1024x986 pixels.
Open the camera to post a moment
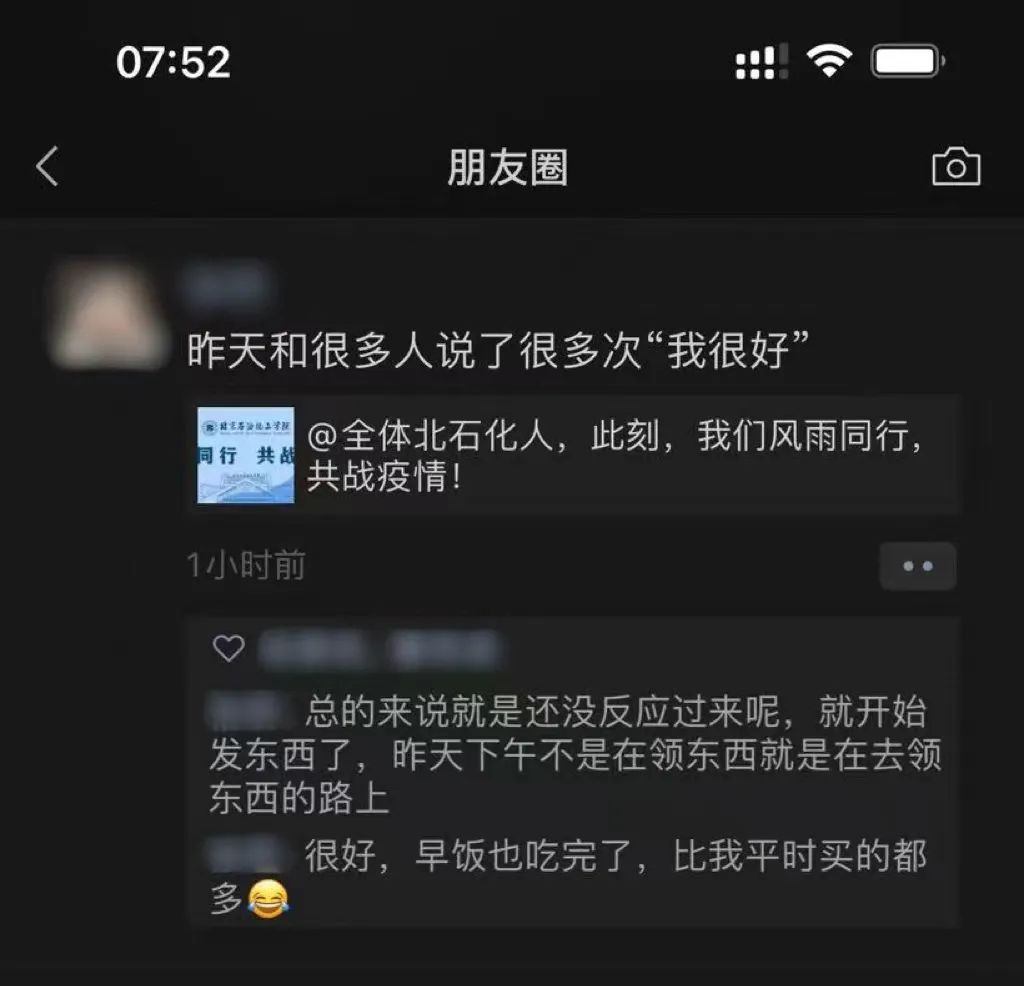point(955,167)
